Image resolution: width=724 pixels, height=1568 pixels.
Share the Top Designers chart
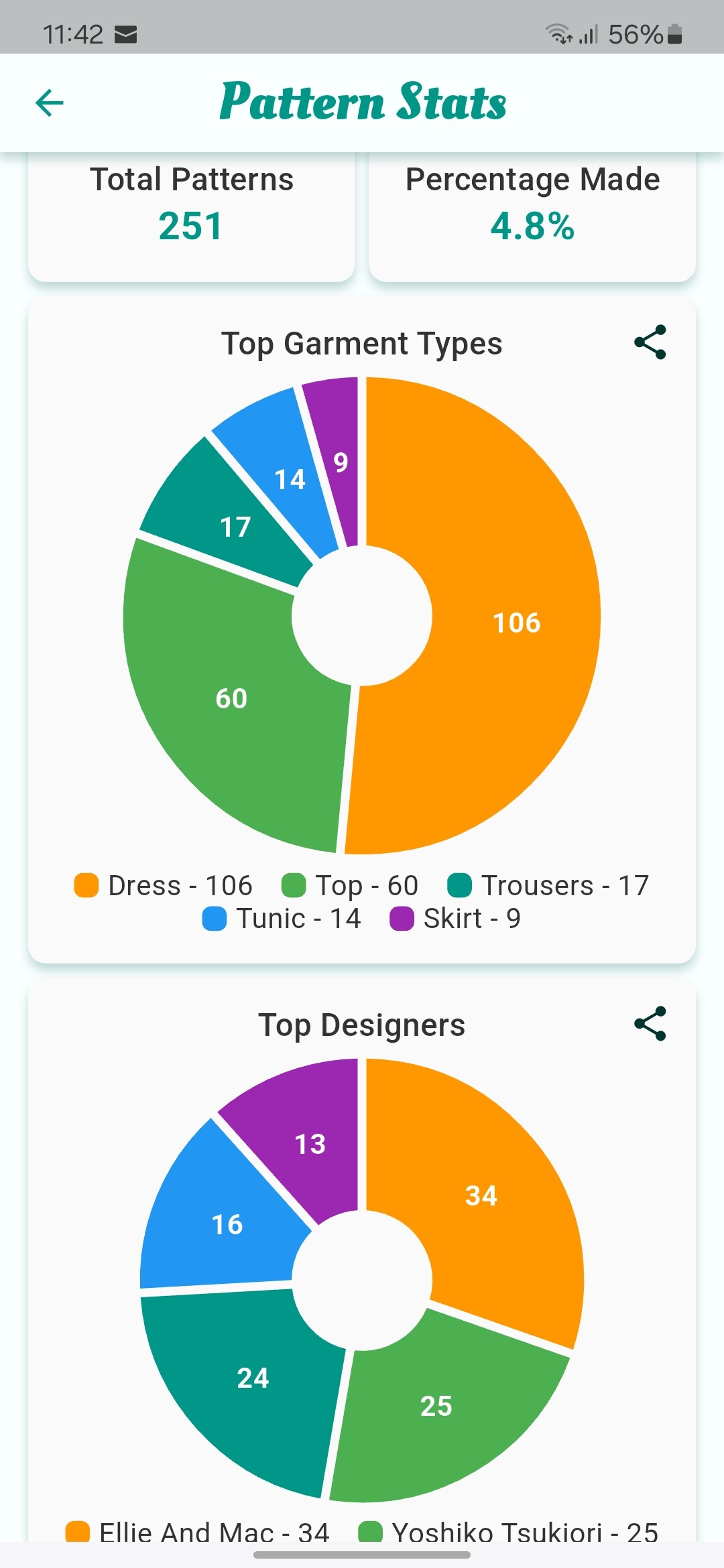click(x=650, y=1024)
